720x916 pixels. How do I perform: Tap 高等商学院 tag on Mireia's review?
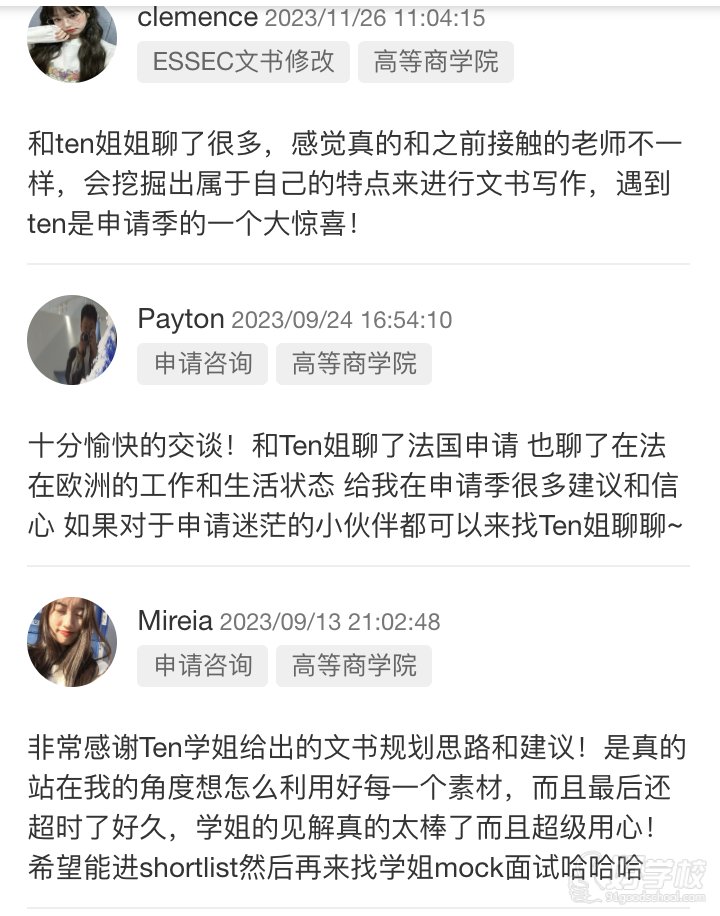(354, 666)
